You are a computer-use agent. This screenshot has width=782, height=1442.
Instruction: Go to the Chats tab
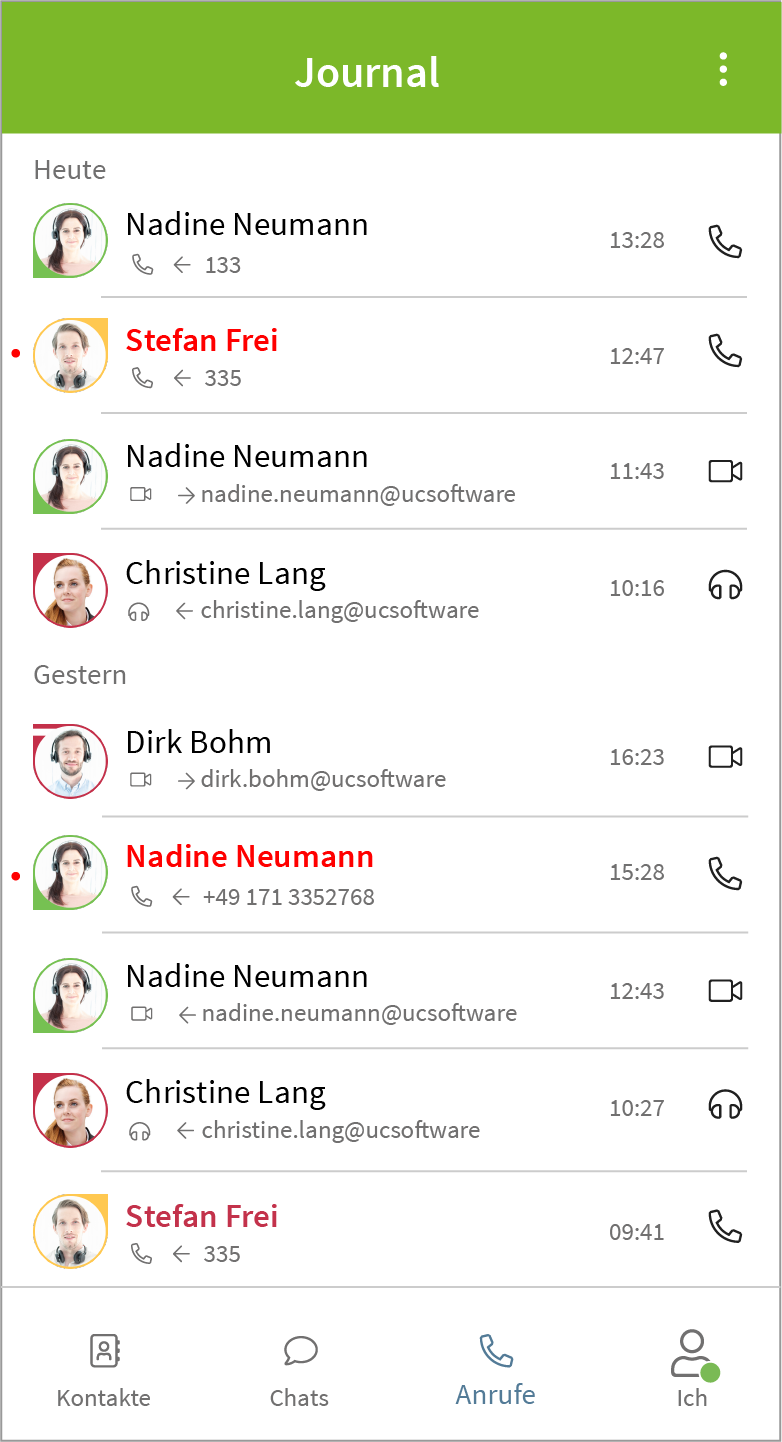point(299,1368)
